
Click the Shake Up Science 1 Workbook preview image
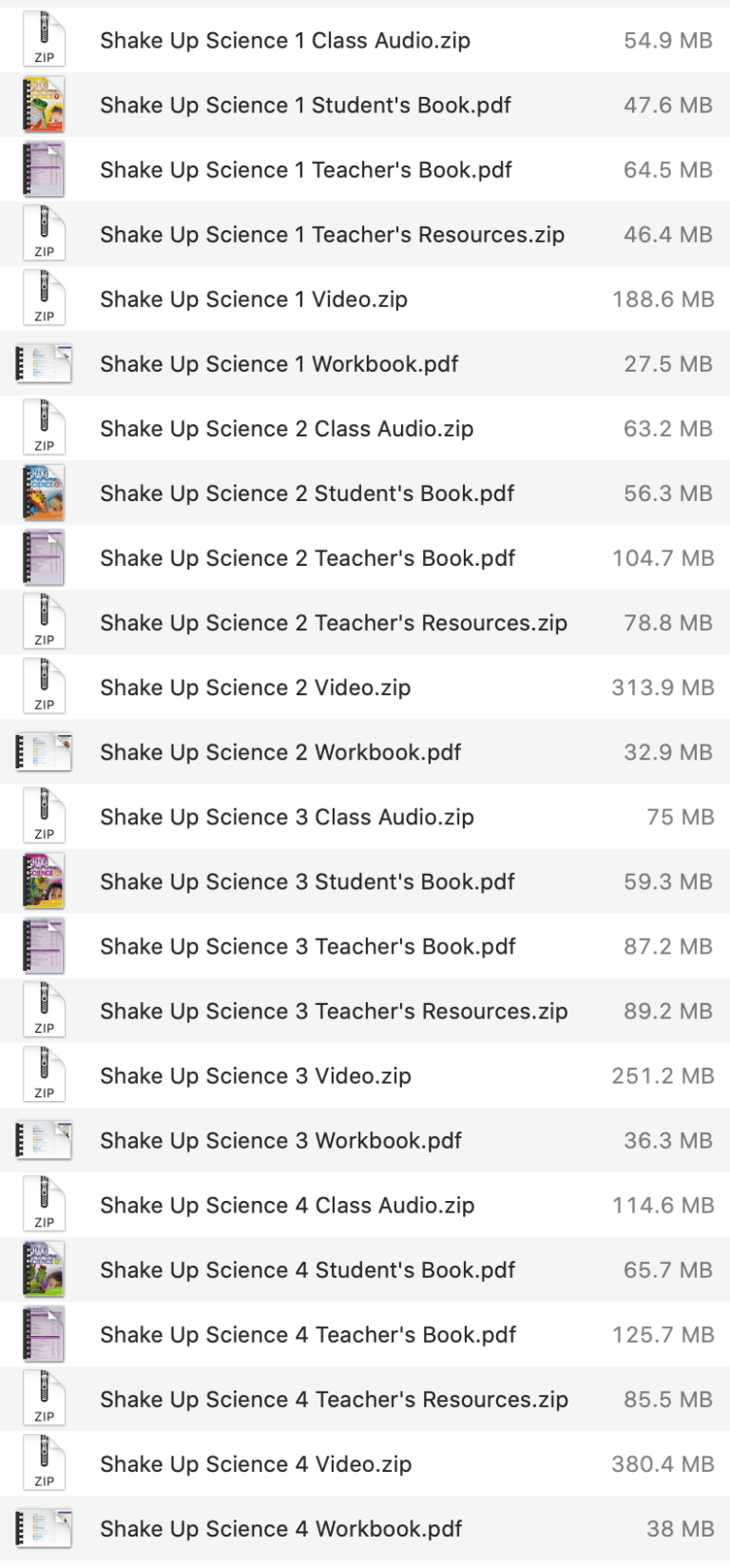[x=43, y=363]
